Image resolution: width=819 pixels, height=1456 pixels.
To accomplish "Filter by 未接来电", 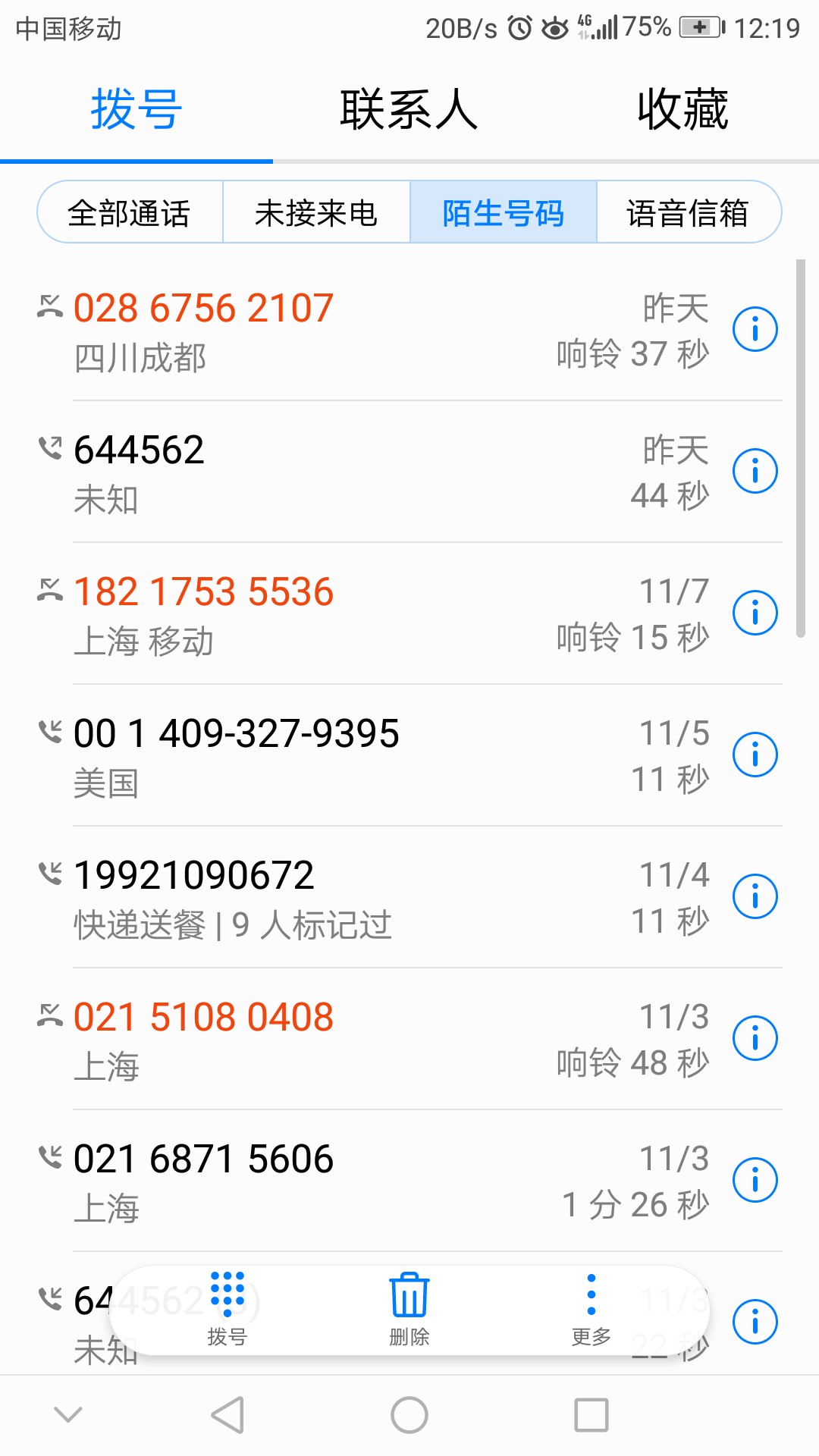I will 316,212.
